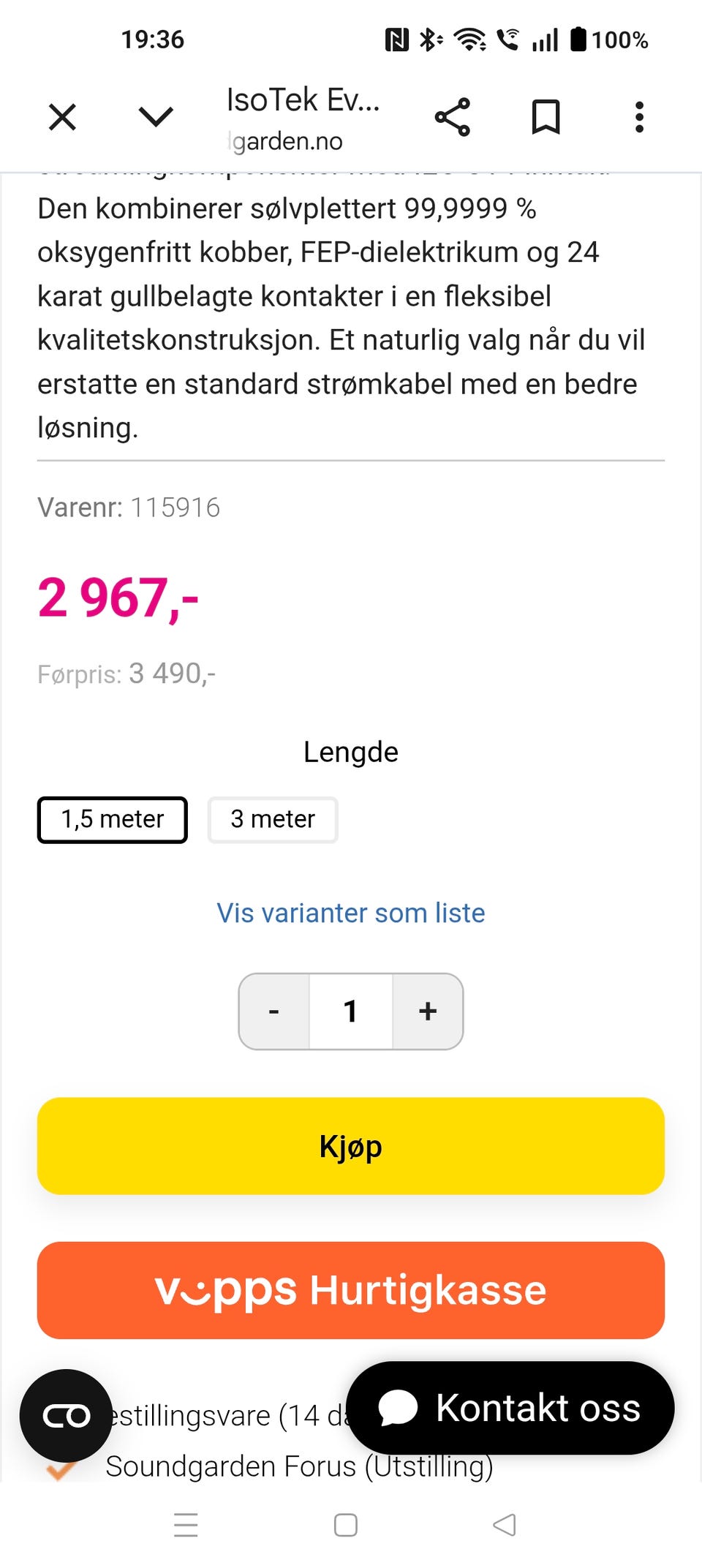Choose the 3 meter length option

[x=273, y=819]
